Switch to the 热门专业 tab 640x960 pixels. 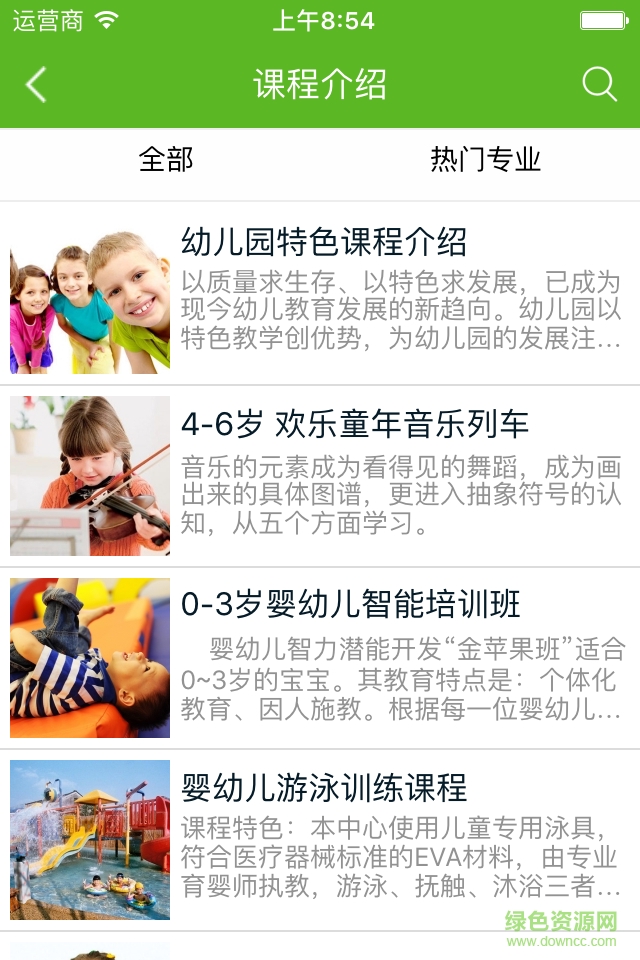485,160
